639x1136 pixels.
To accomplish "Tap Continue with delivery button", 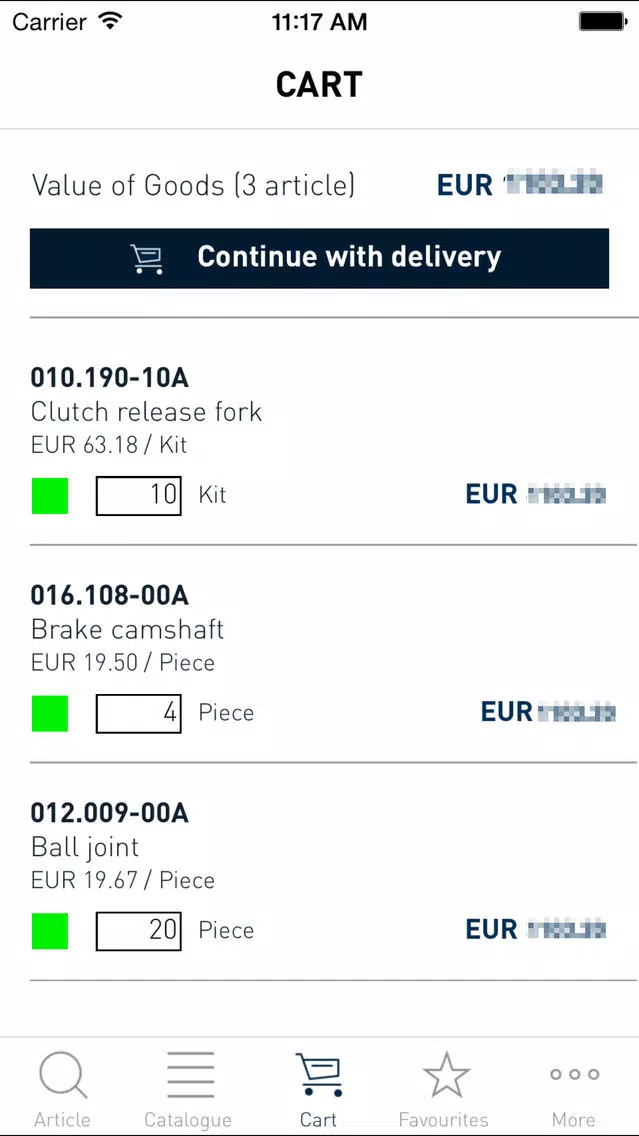I will point(320,258).
